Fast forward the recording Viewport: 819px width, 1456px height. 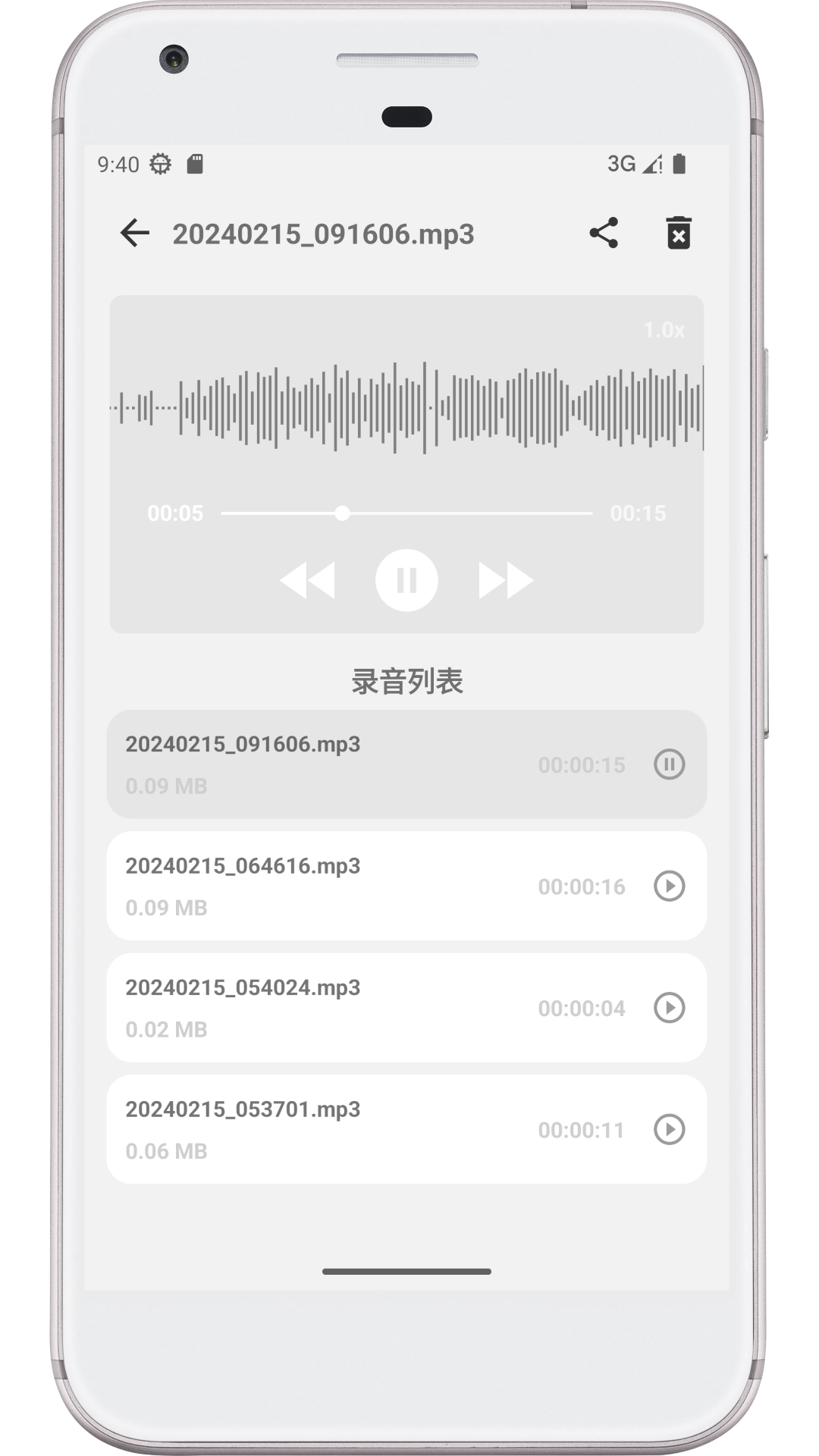(506, 581)
